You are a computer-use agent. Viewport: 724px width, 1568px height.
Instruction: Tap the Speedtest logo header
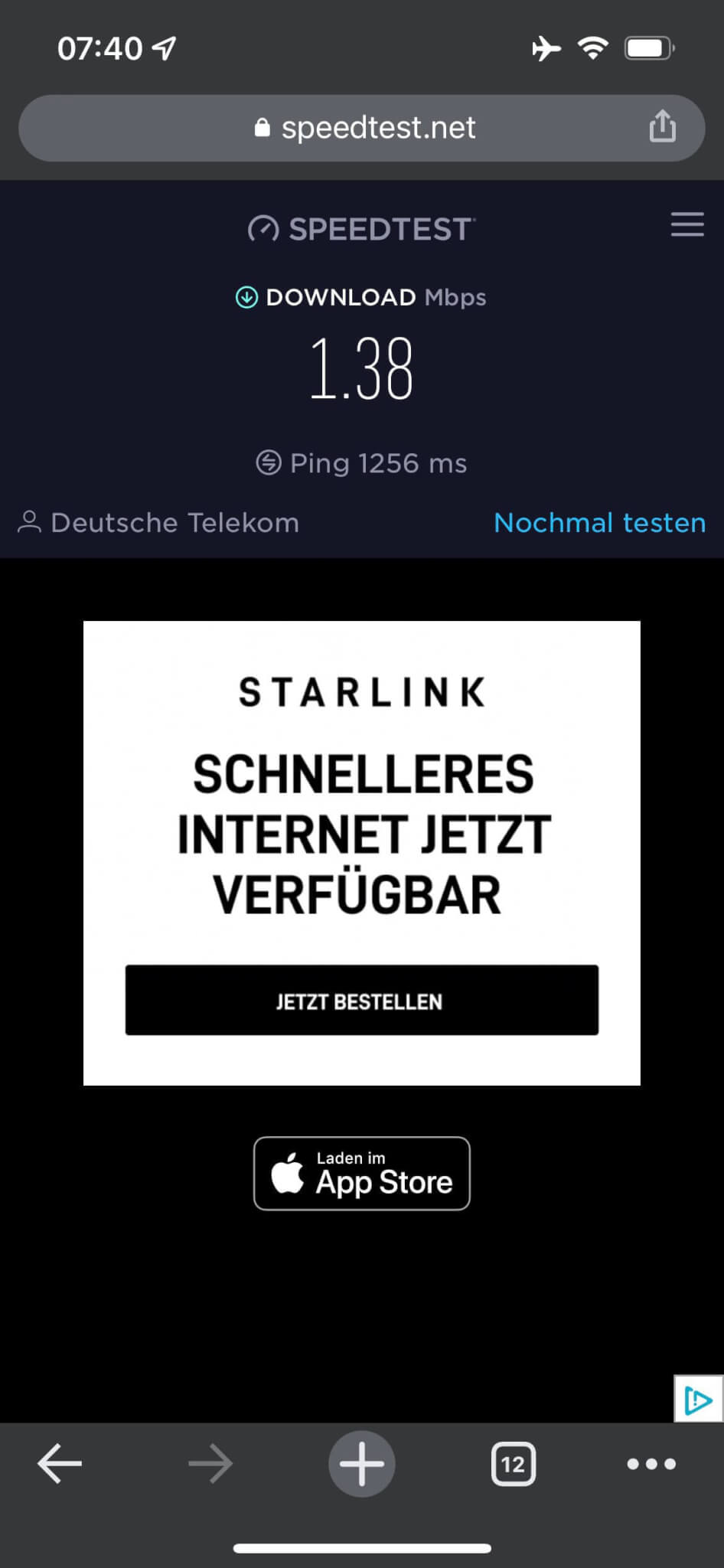tap(361, 229)
